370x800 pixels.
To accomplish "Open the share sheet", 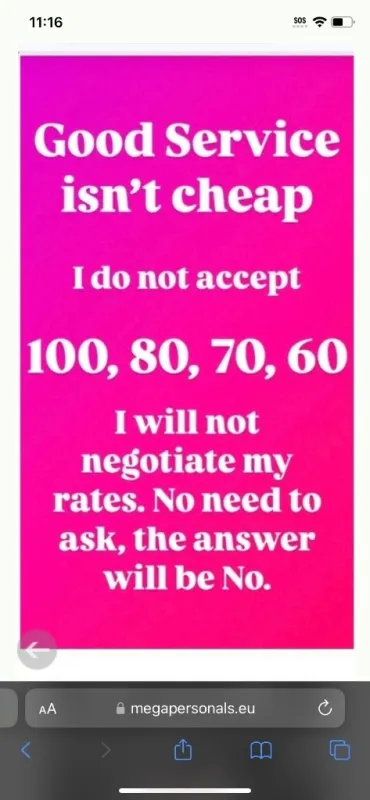I will [x=183, y=749].
